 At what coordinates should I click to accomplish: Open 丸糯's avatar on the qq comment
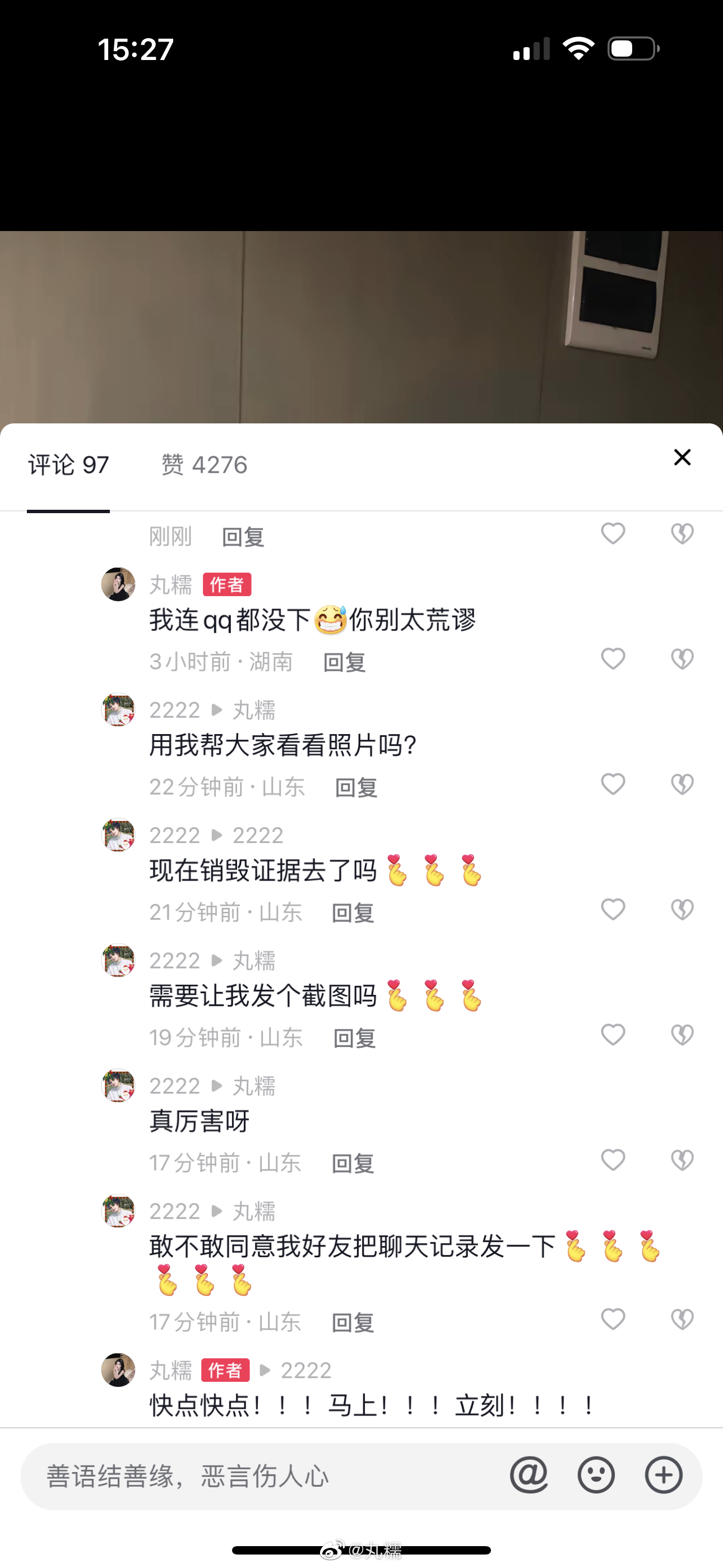pos(118,584)
